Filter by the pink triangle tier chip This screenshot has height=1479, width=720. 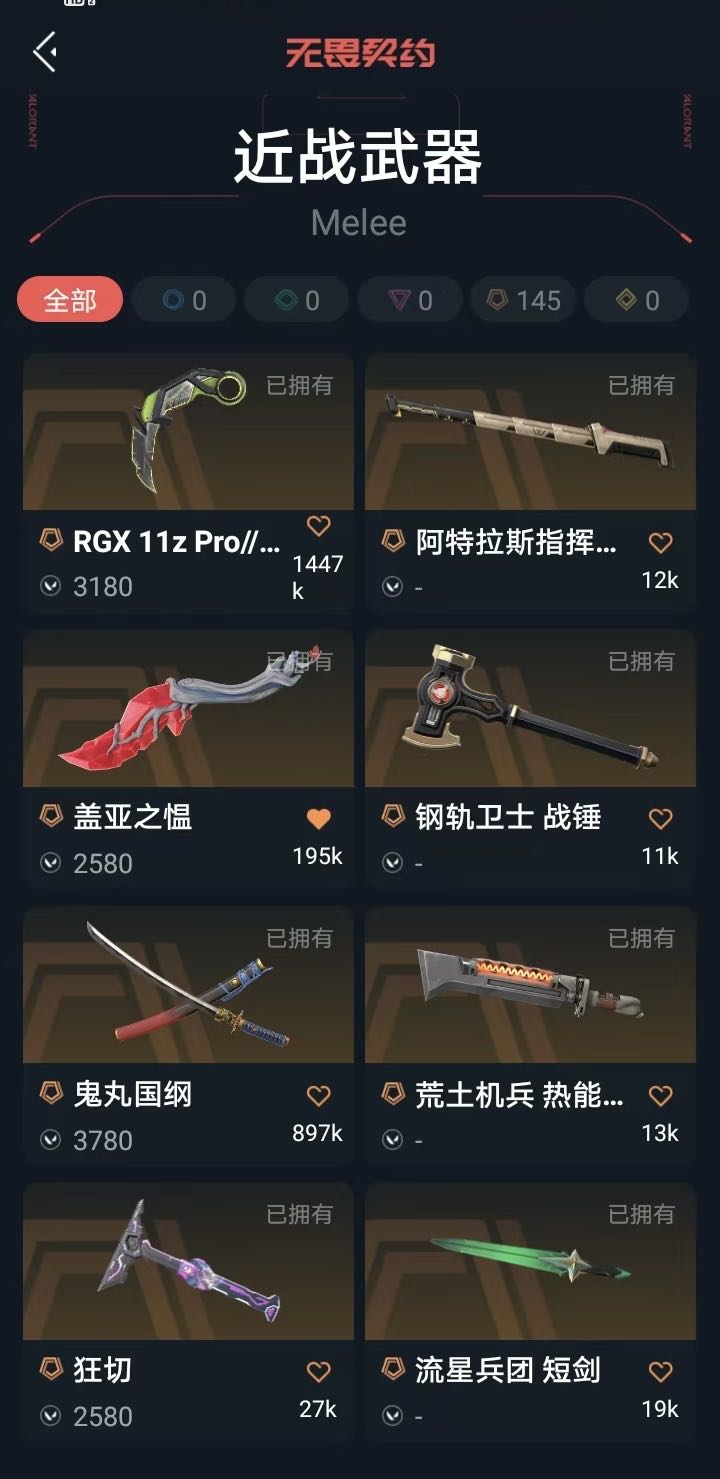coord(409,300)
